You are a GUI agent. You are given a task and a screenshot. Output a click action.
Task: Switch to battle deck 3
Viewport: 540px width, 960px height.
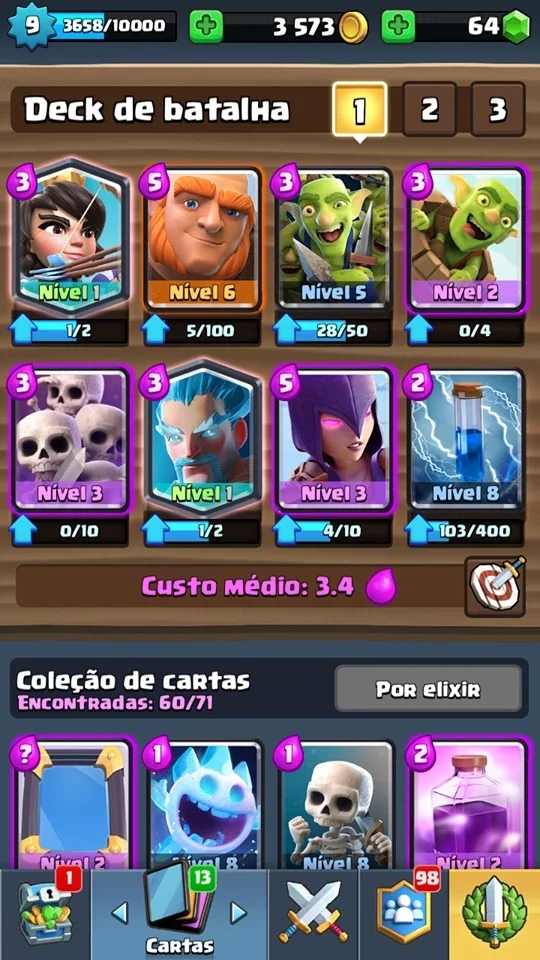tap(498, 109)
